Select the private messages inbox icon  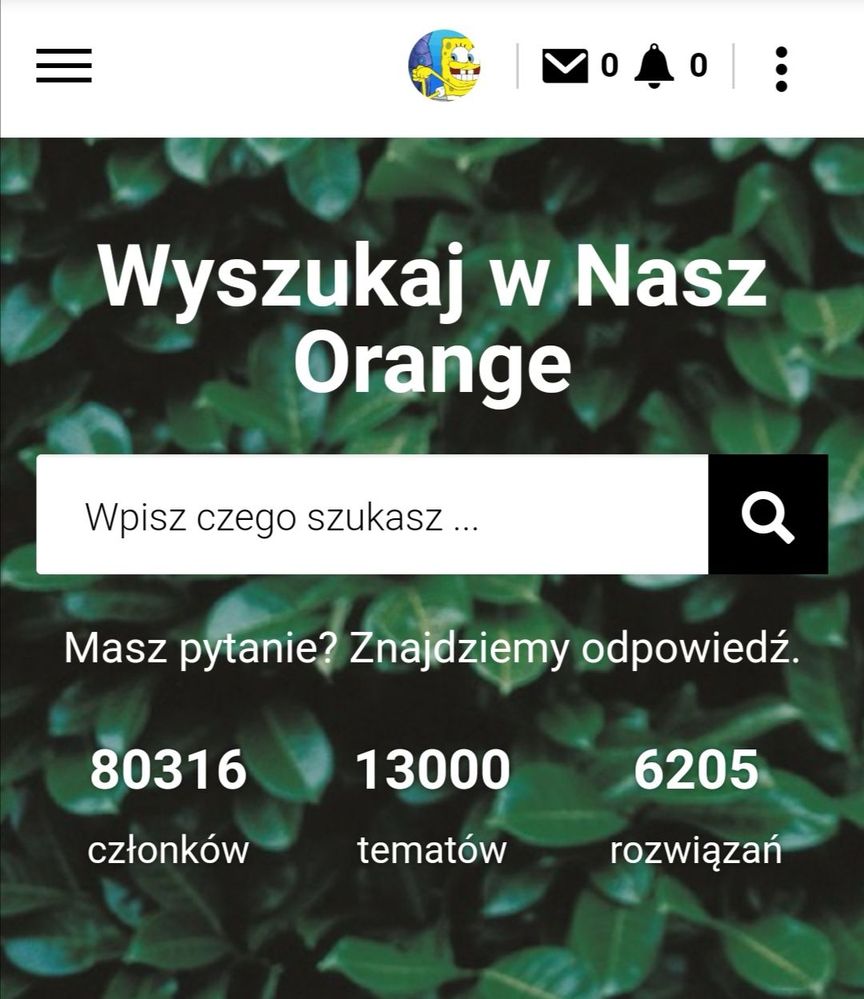click(568, 66)
